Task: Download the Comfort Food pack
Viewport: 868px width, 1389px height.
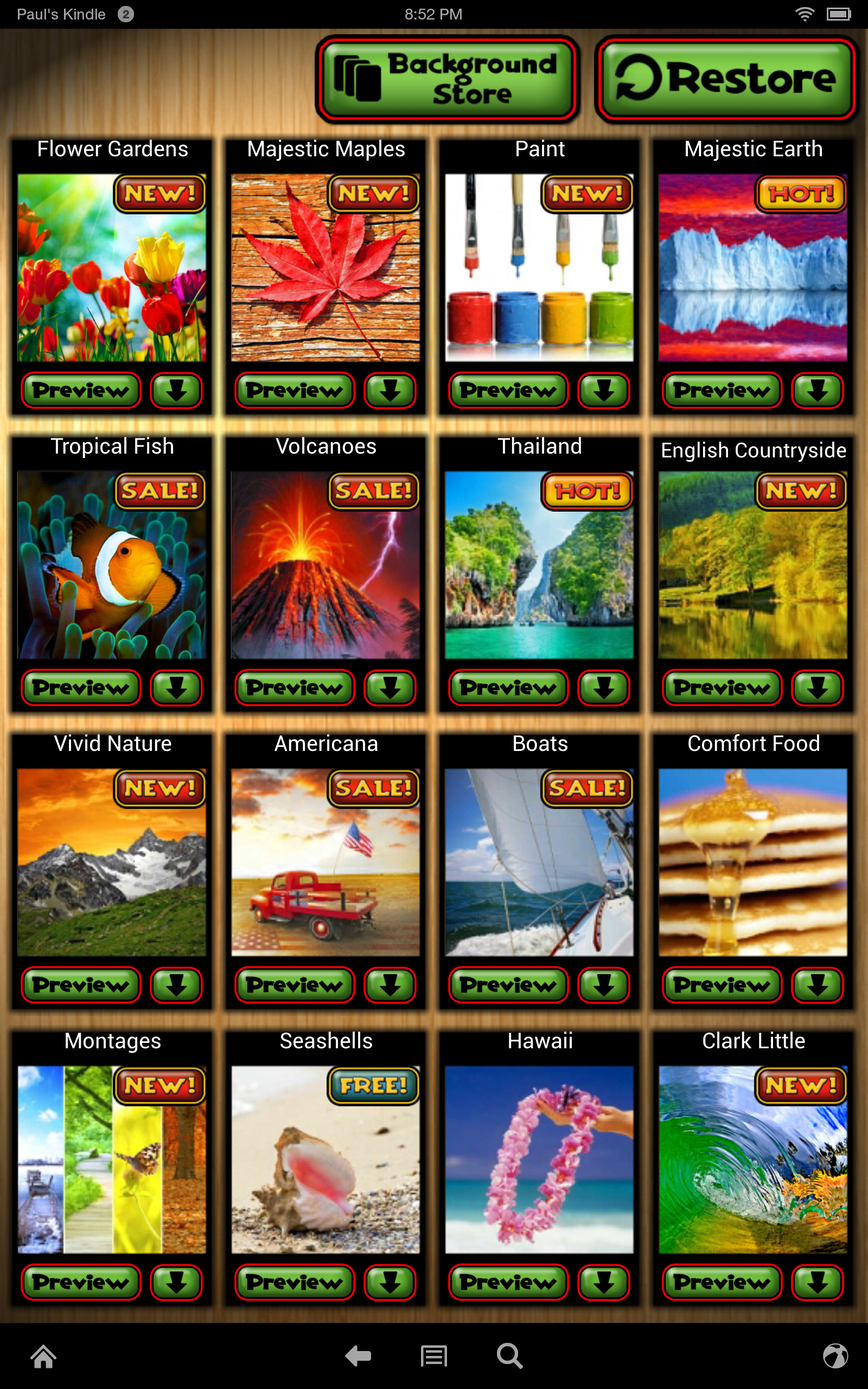Action: pos(817,985)
